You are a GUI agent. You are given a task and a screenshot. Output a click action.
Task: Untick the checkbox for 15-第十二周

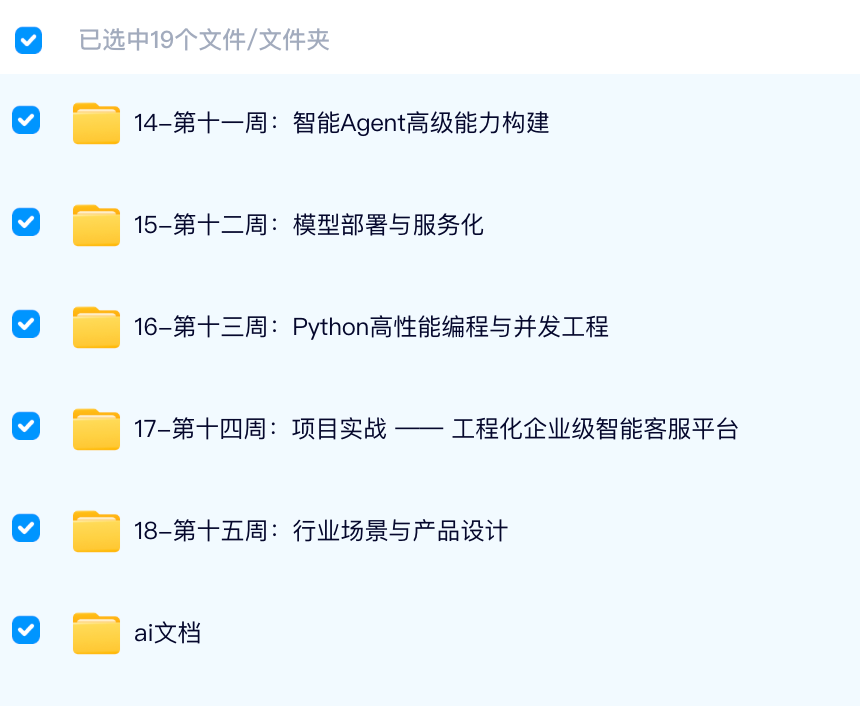[26, 222]
